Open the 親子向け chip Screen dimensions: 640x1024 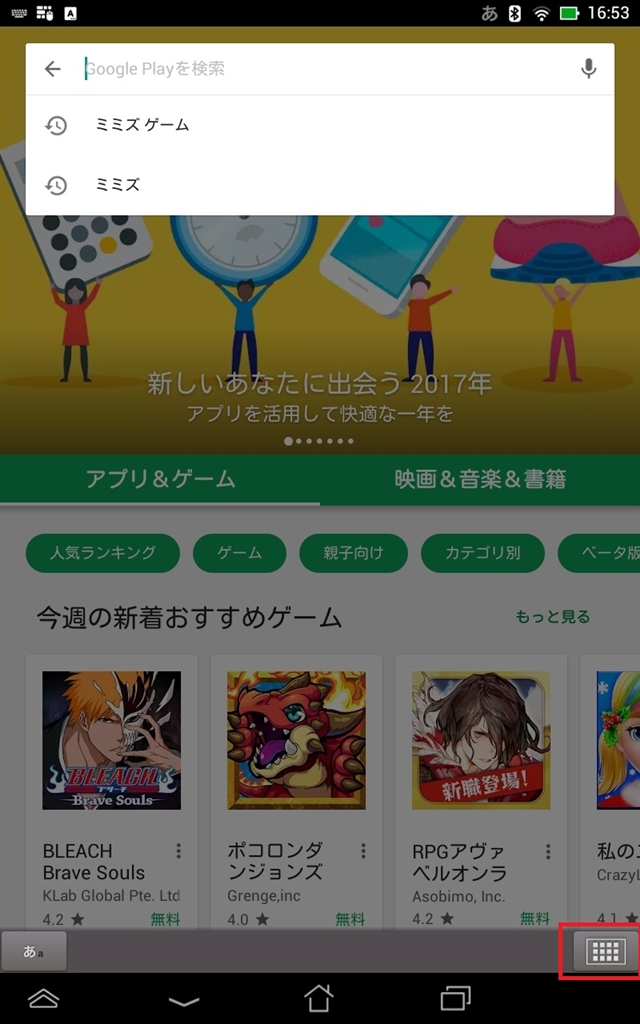352,553
